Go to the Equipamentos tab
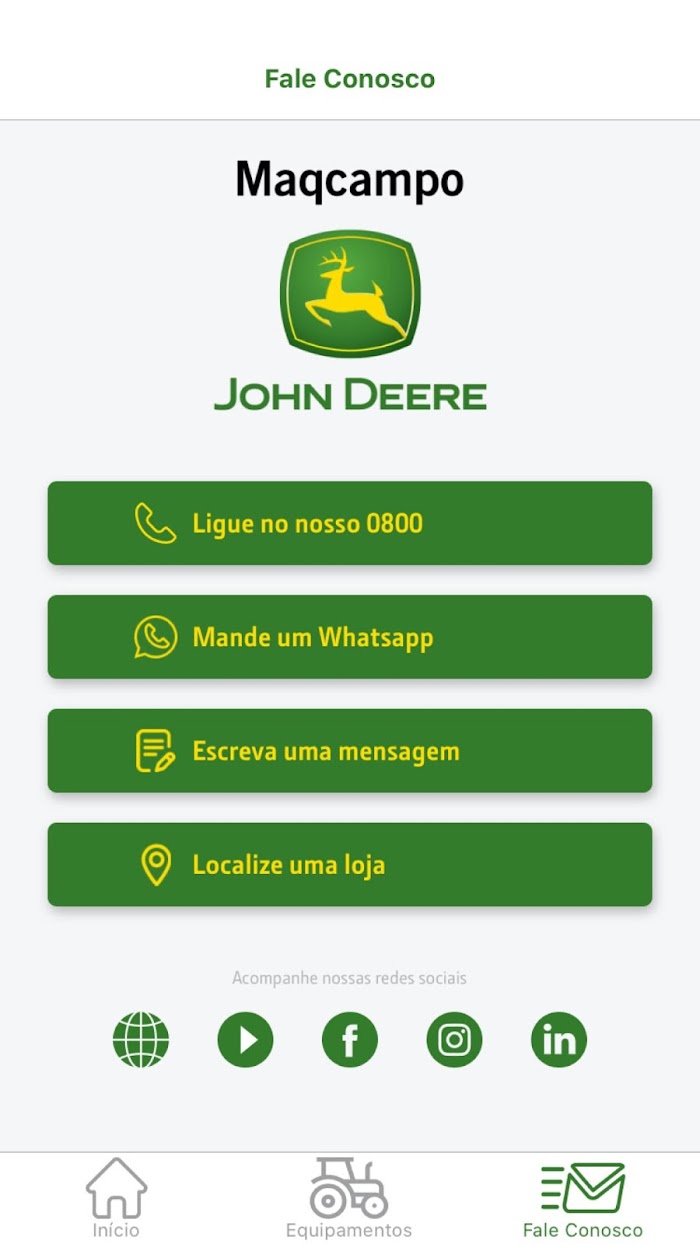 (349, 1198)
